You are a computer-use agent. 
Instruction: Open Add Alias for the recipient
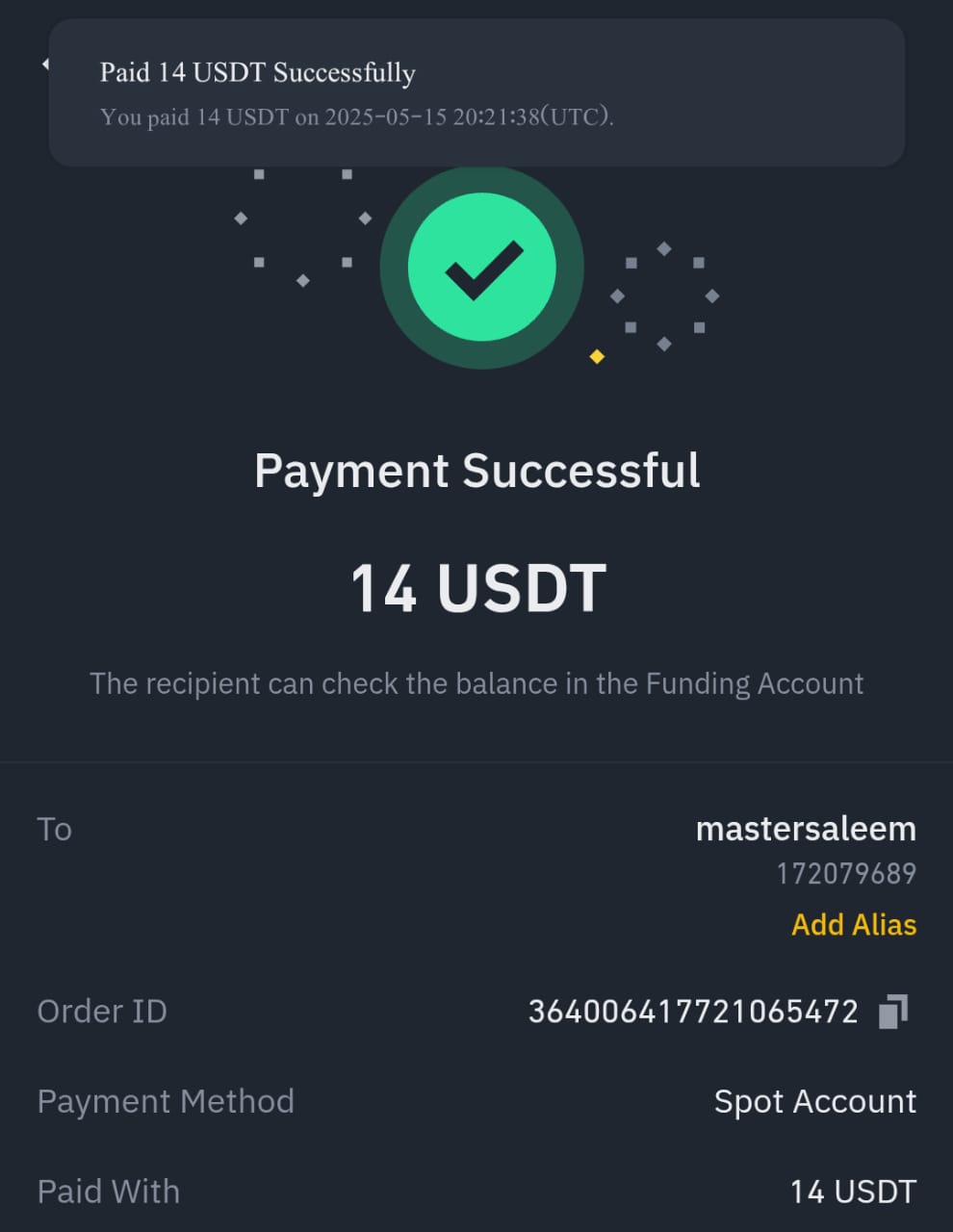(x=853, y=924)
